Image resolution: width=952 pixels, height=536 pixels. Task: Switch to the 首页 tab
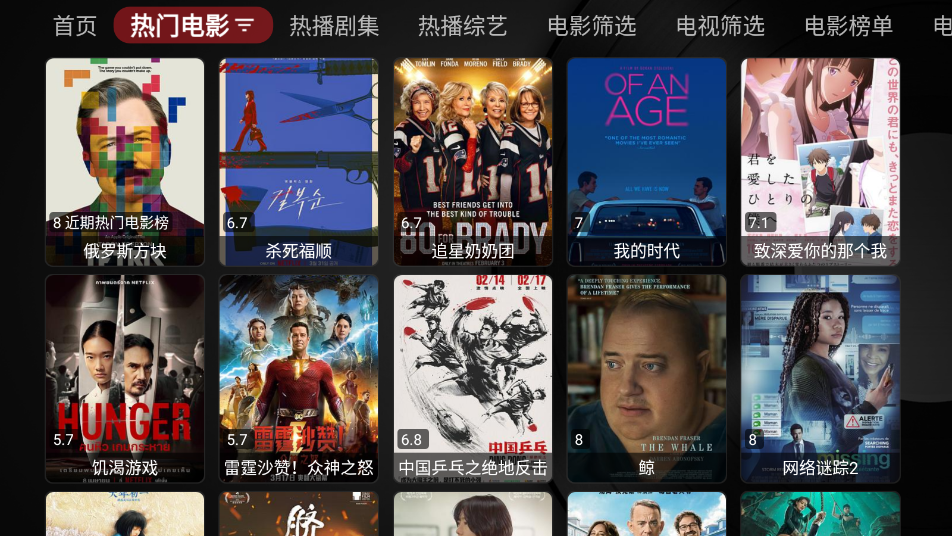click(75, 25)
